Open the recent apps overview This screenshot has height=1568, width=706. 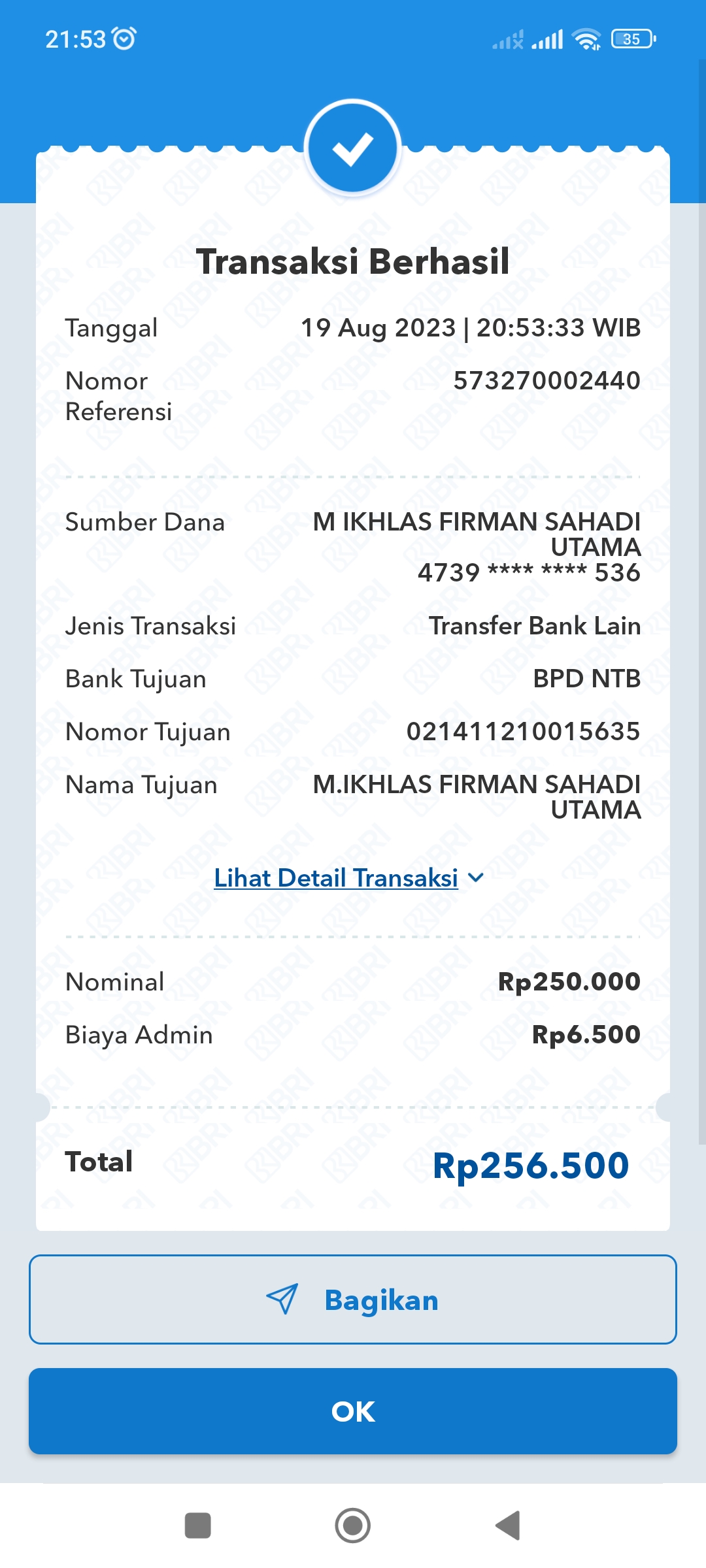(197, 1526)
